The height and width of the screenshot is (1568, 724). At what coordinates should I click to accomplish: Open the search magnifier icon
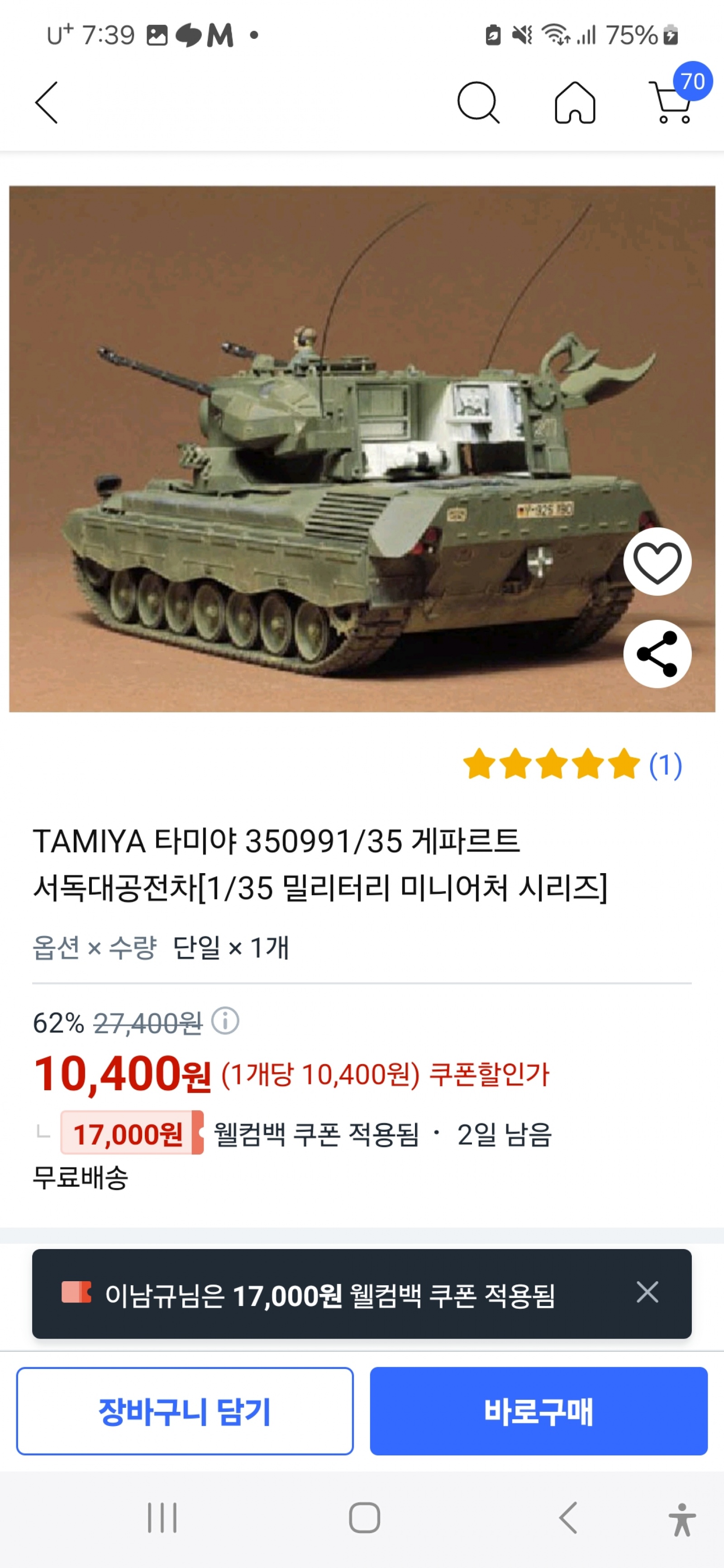(x=478, y=103)
